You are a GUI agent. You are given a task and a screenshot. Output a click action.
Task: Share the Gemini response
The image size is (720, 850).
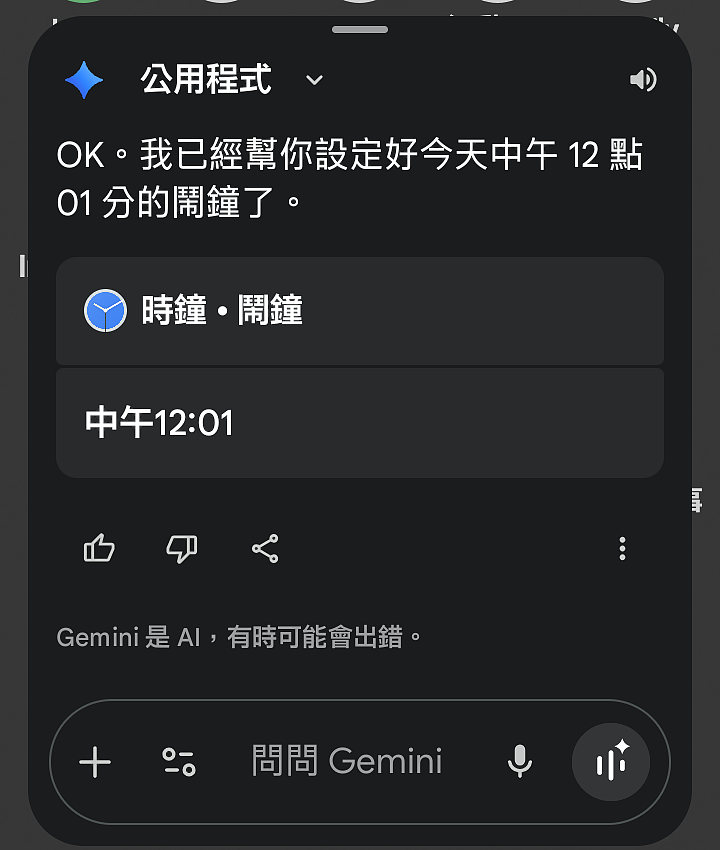[x=264, y=548]
